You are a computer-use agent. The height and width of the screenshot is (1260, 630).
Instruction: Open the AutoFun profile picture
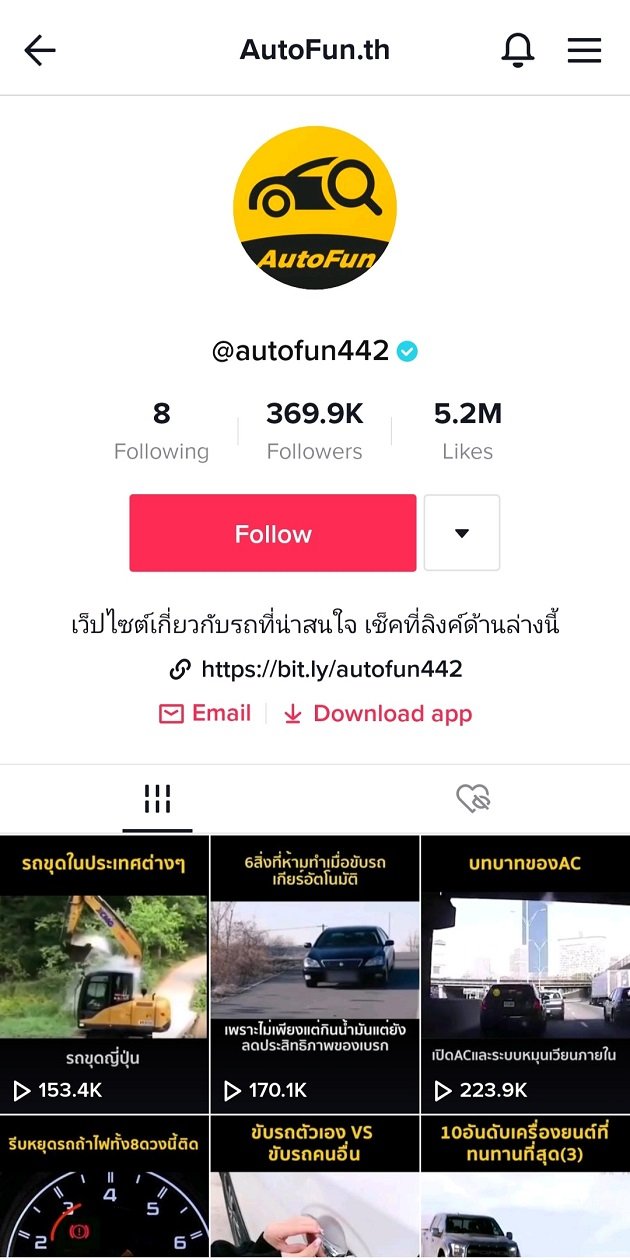pyautogui.click(x=315, y=208)
